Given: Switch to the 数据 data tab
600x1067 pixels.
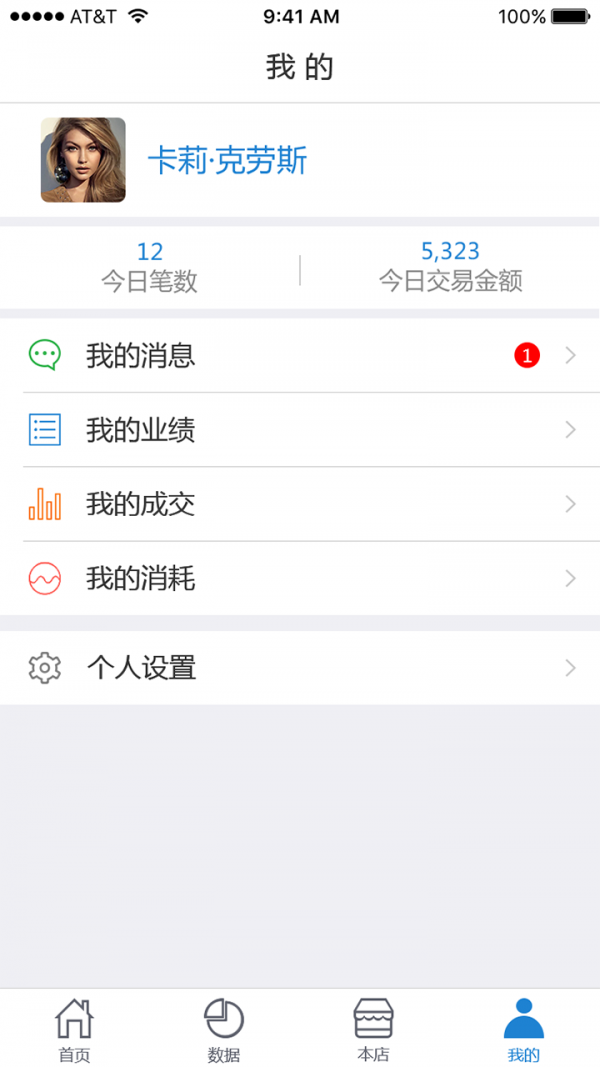Looking at the screenshot, I should 224,1029.
